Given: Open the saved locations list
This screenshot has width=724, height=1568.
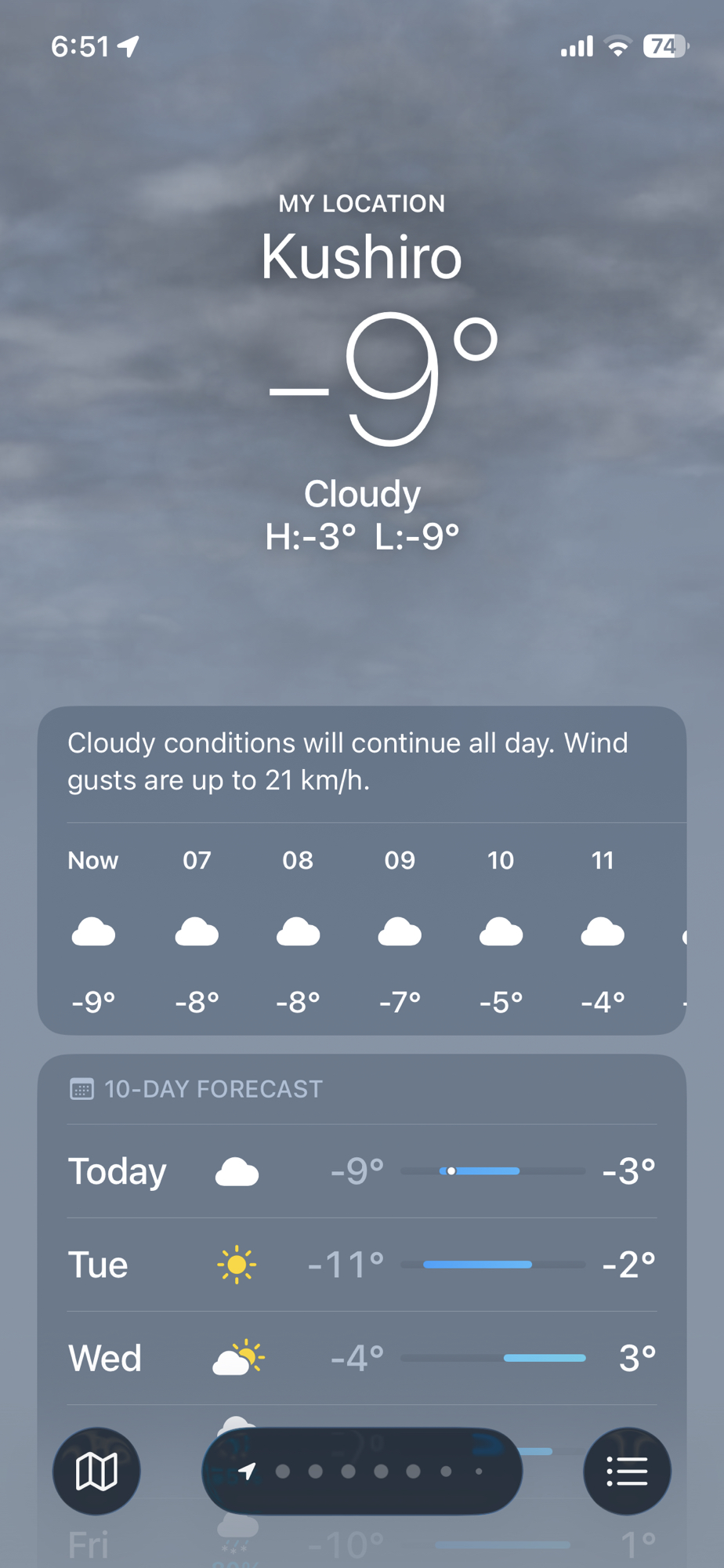Looking at the screenshot, I should (627, 1471).
